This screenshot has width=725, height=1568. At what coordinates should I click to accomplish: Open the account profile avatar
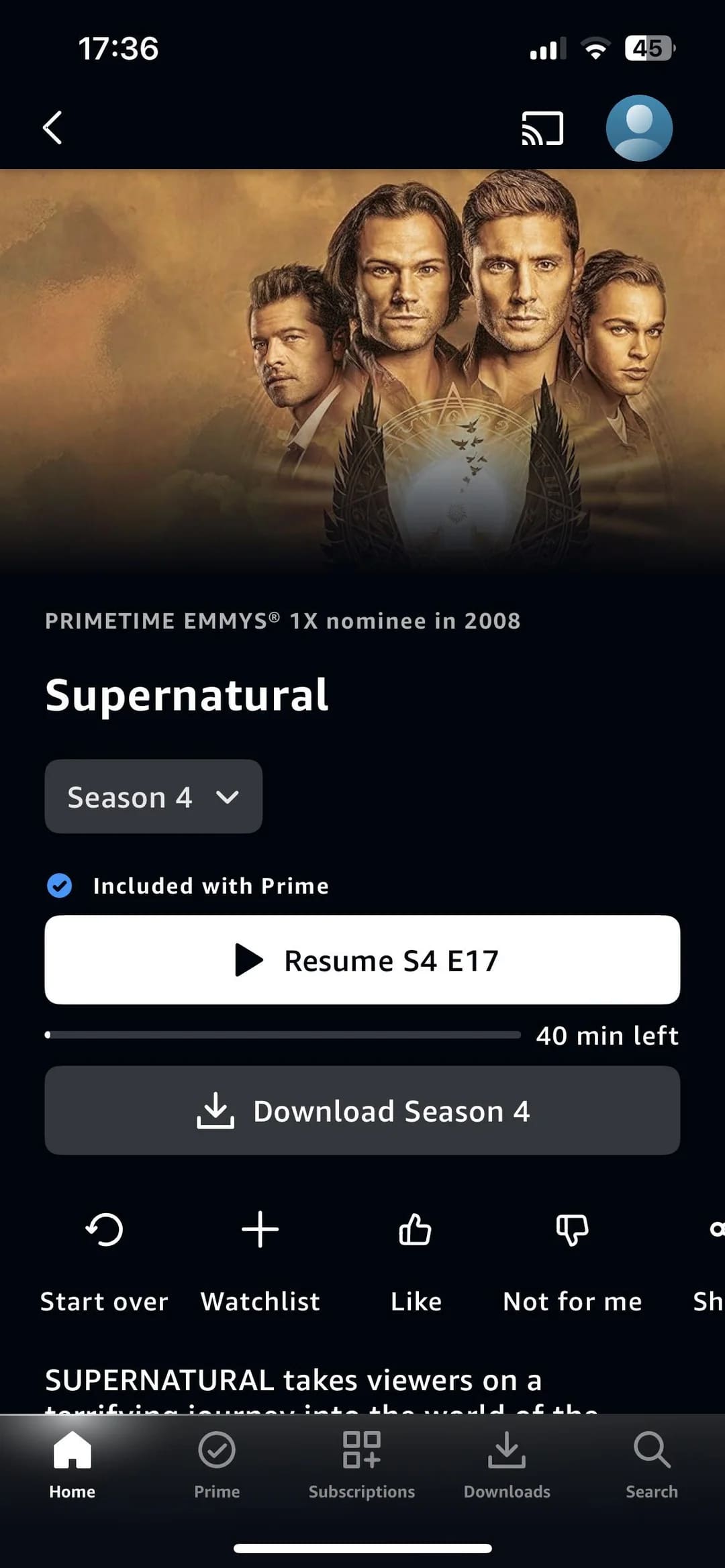[639, 127]
